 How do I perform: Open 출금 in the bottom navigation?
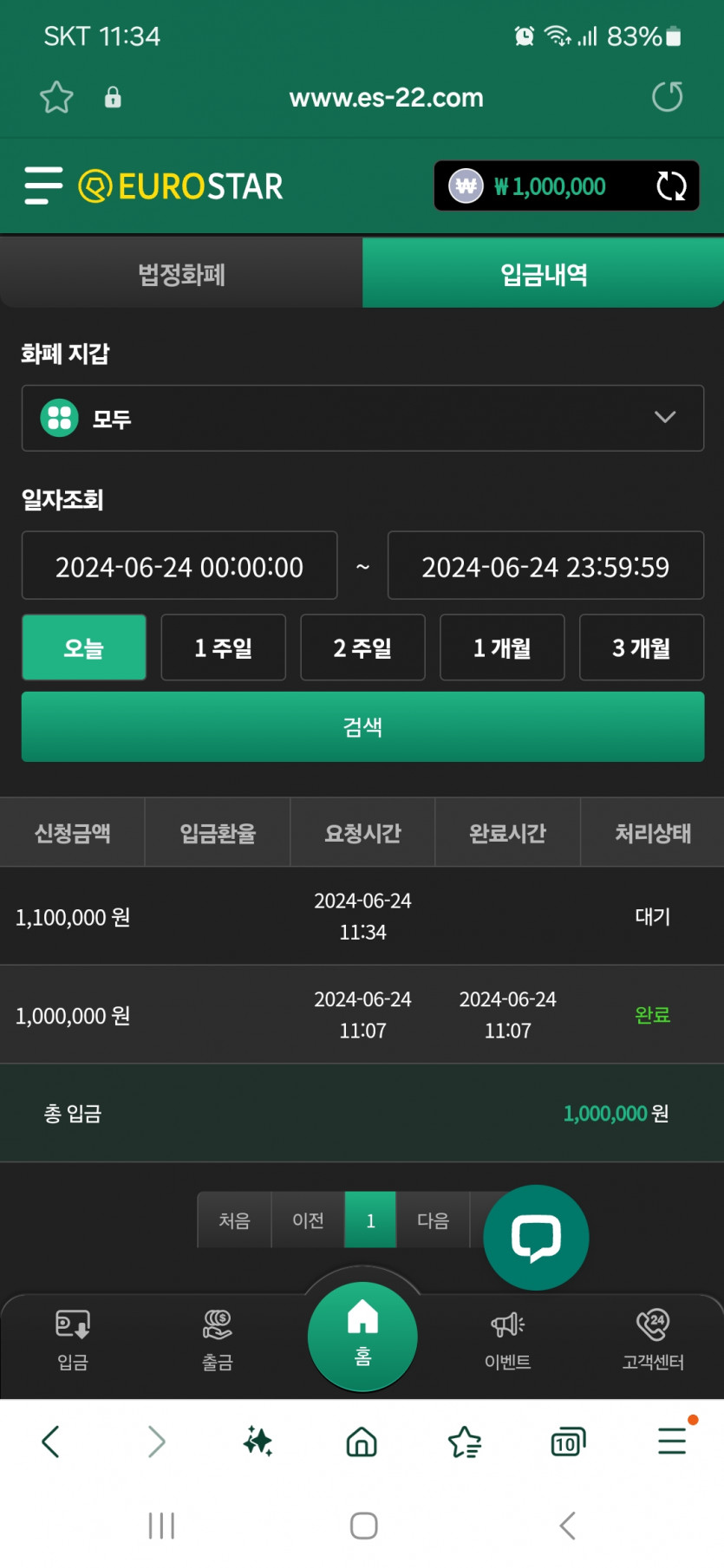[218, 1340]
